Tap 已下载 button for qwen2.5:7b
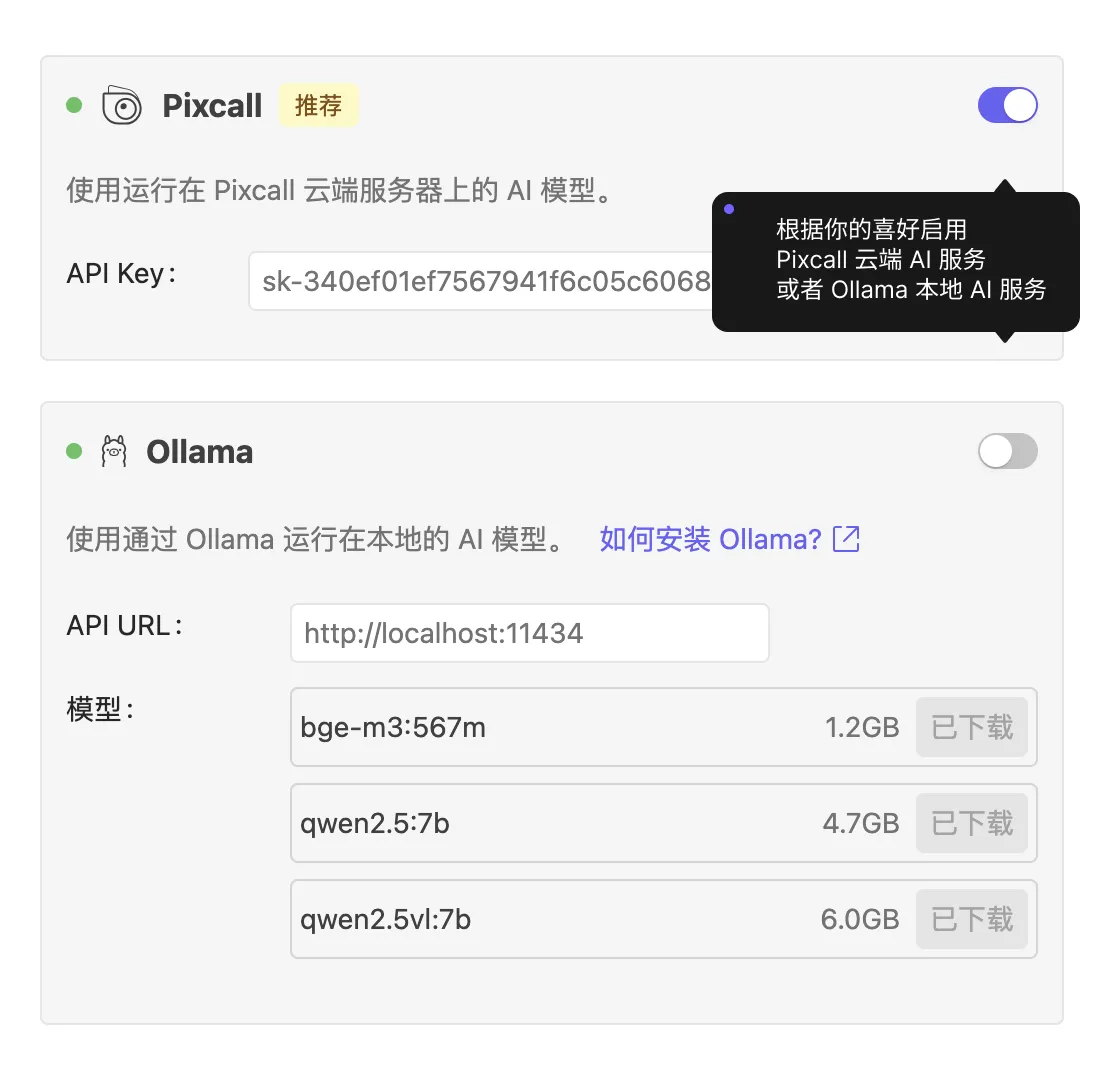The width and height of the screenshot is (1110, 1072). 971,823
